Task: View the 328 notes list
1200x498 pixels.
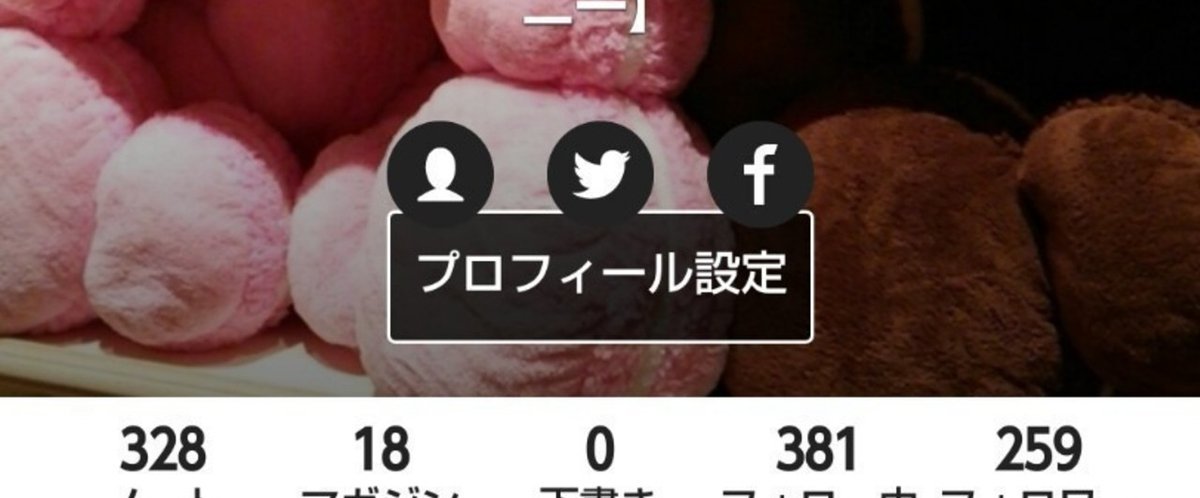Action: tap(163, 462)
